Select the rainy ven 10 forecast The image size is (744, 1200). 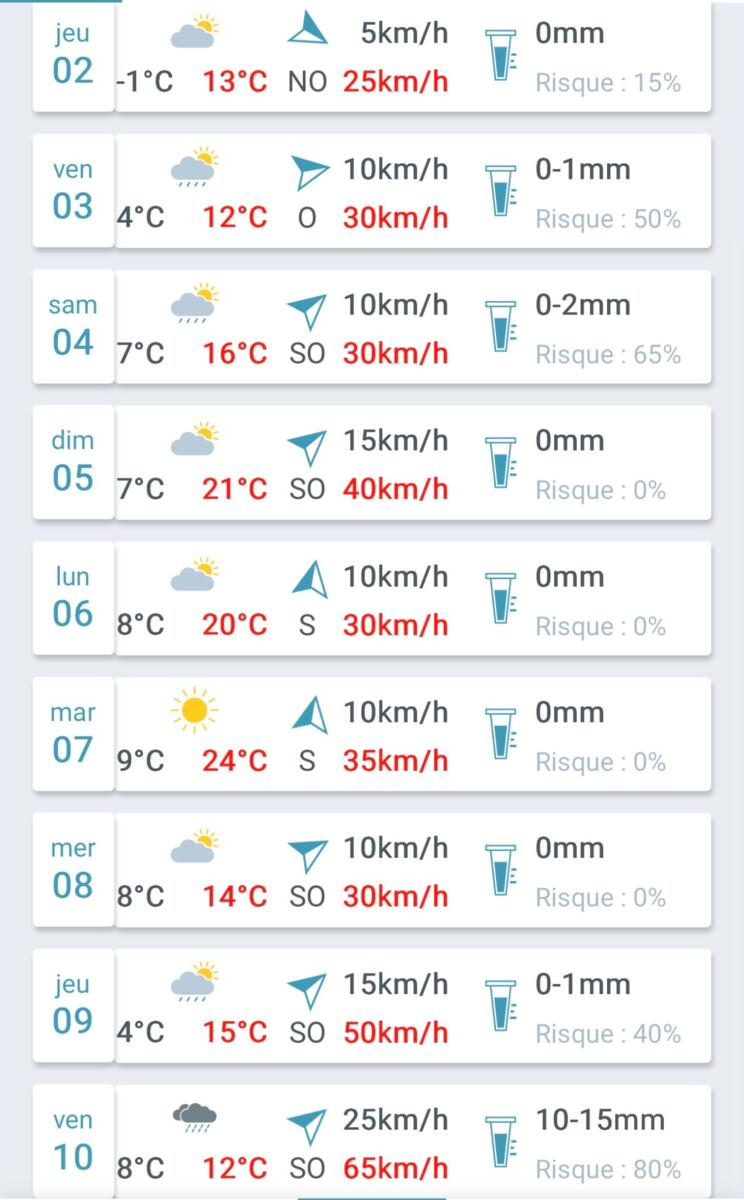tap(372, 1142)
